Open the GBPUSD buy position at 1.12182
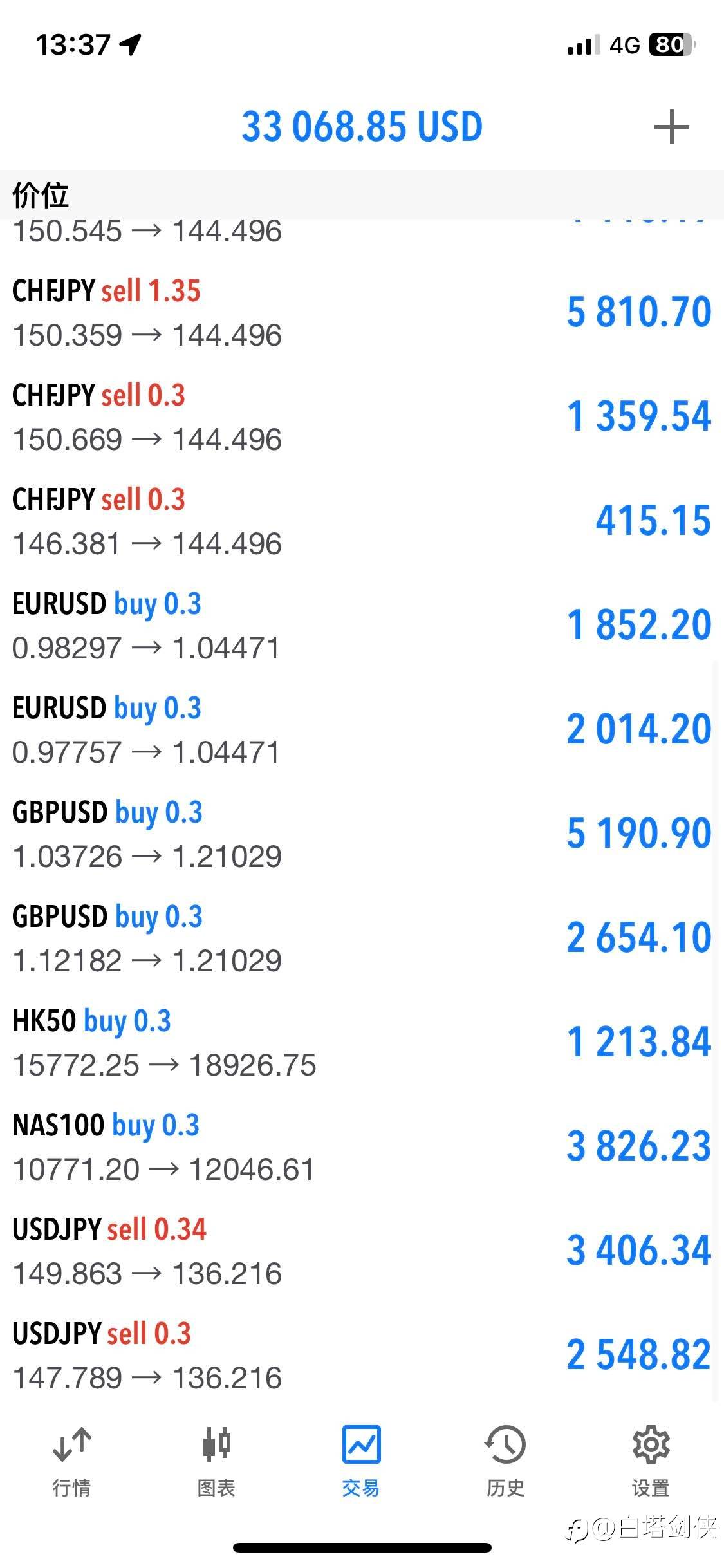 click(x=362, y=938)
